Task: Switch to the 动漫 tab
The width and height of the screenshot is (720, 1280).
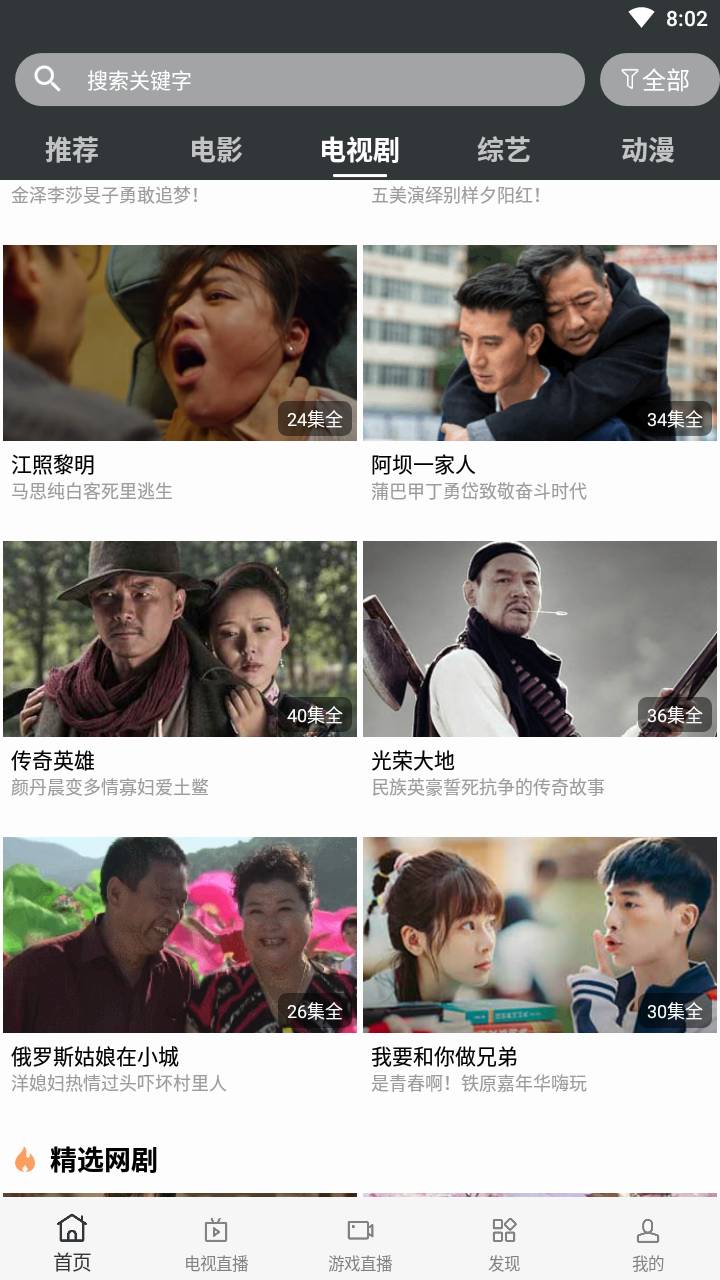Action: (648, 150)
